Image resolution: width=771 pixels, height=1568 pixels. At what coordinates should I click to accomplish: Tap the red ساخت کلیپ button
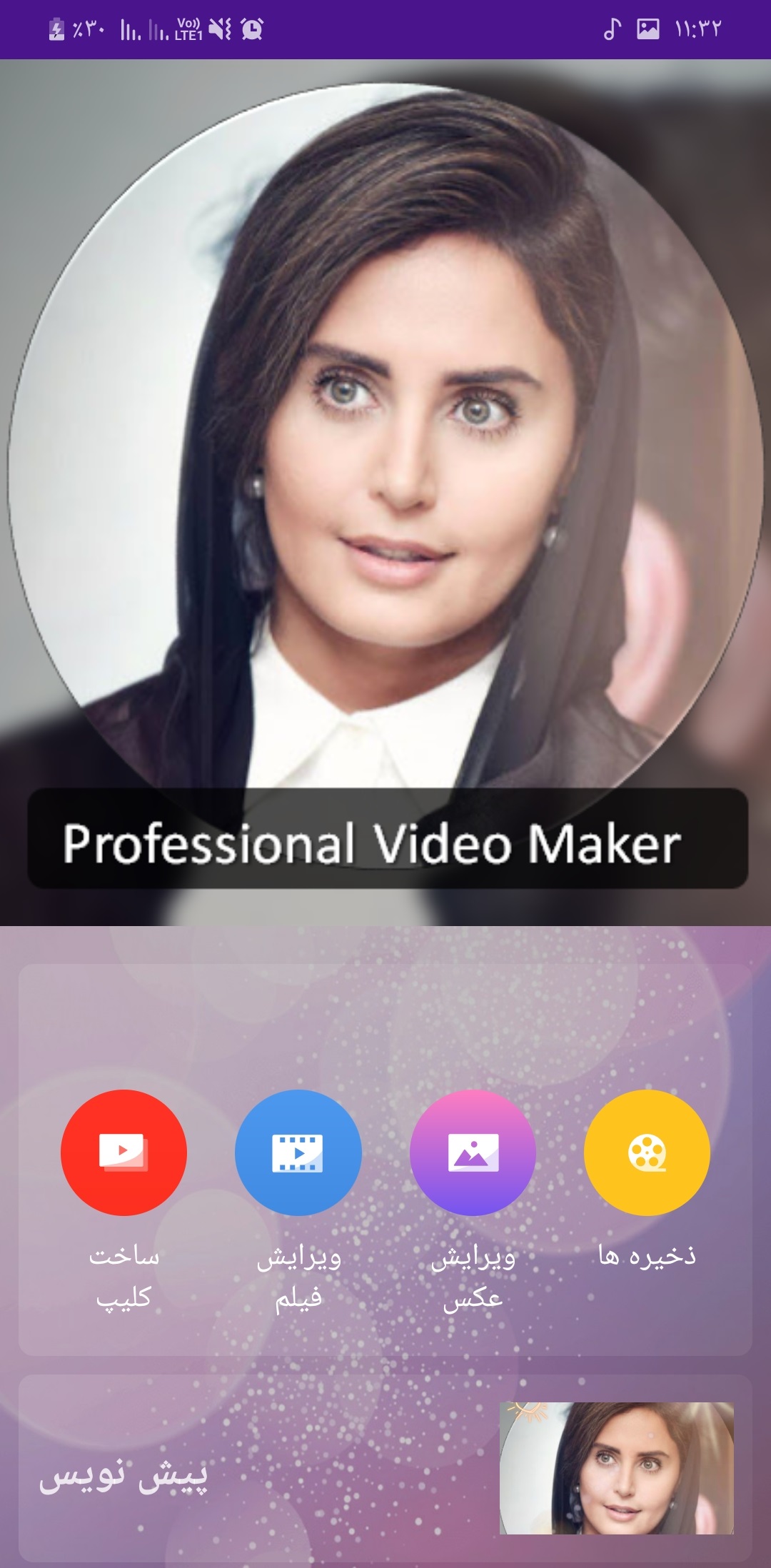pyautogui.click(x=124, y=1152)
